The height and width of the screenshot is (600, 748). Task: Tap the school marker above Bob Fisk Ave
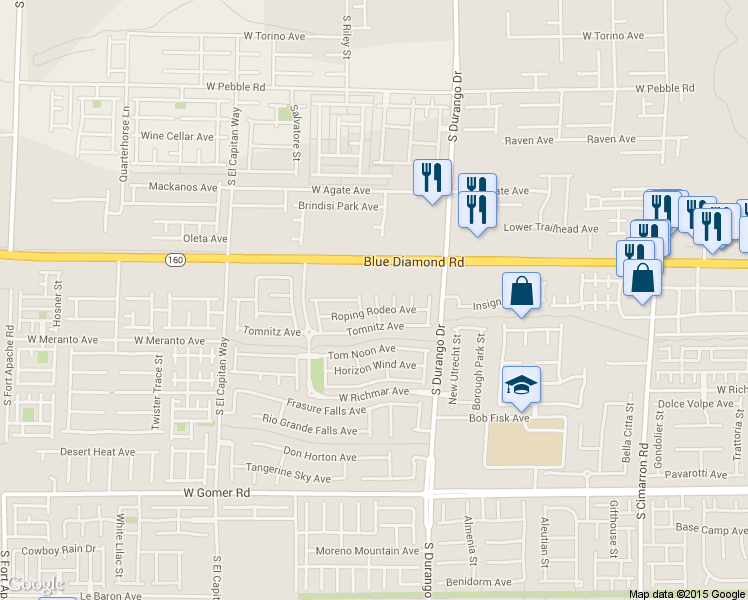pos(521,387)
